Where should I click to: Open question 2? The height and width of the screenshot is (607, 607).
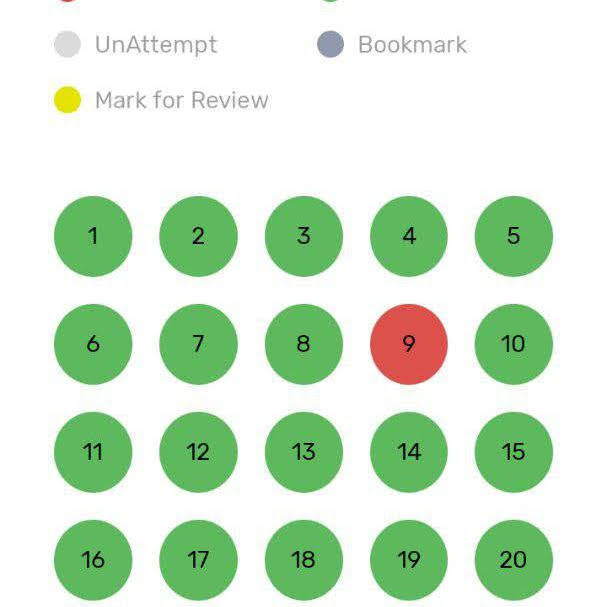click(x=198, y=236)
